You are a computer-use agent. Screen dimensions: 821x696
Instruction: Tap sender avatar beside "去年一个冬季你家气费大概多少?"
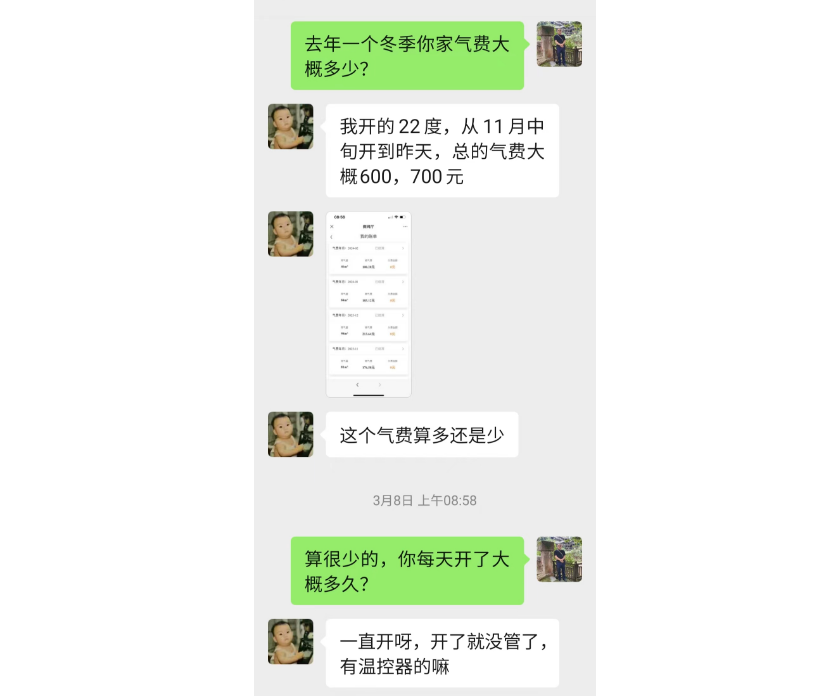click(559, 44)
